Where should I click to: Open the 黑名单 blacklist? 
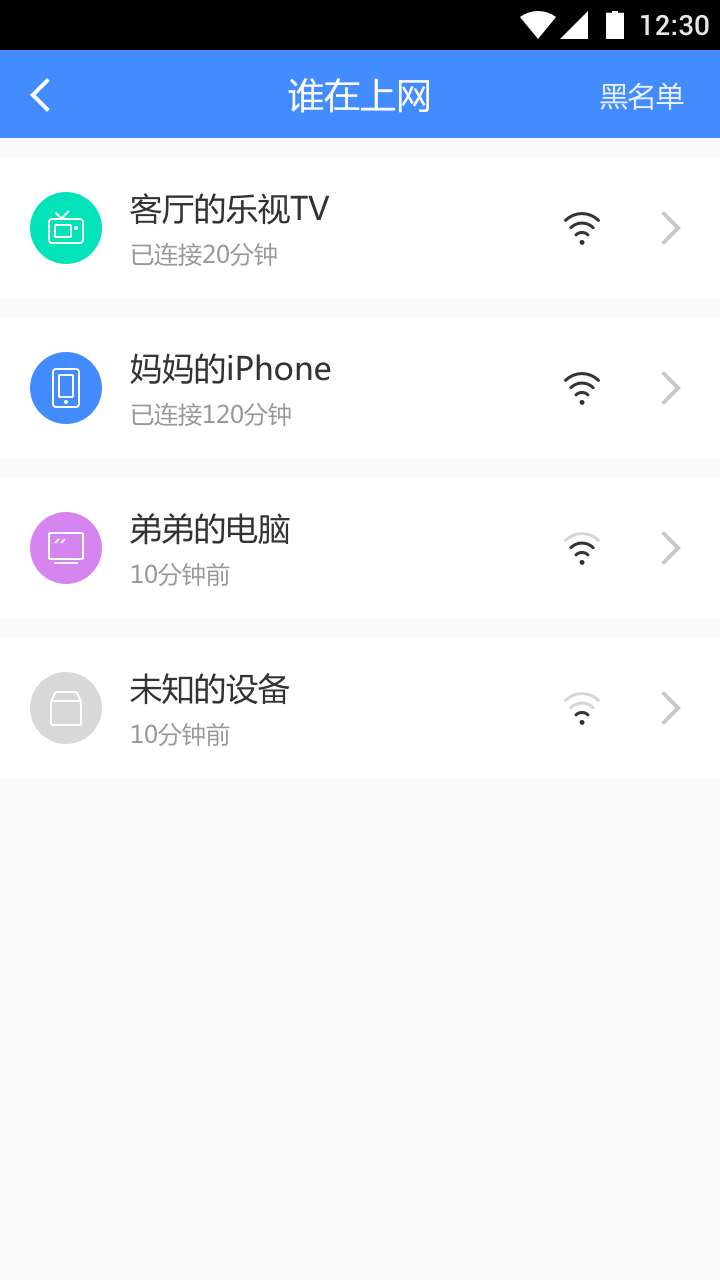pos(641,96)
